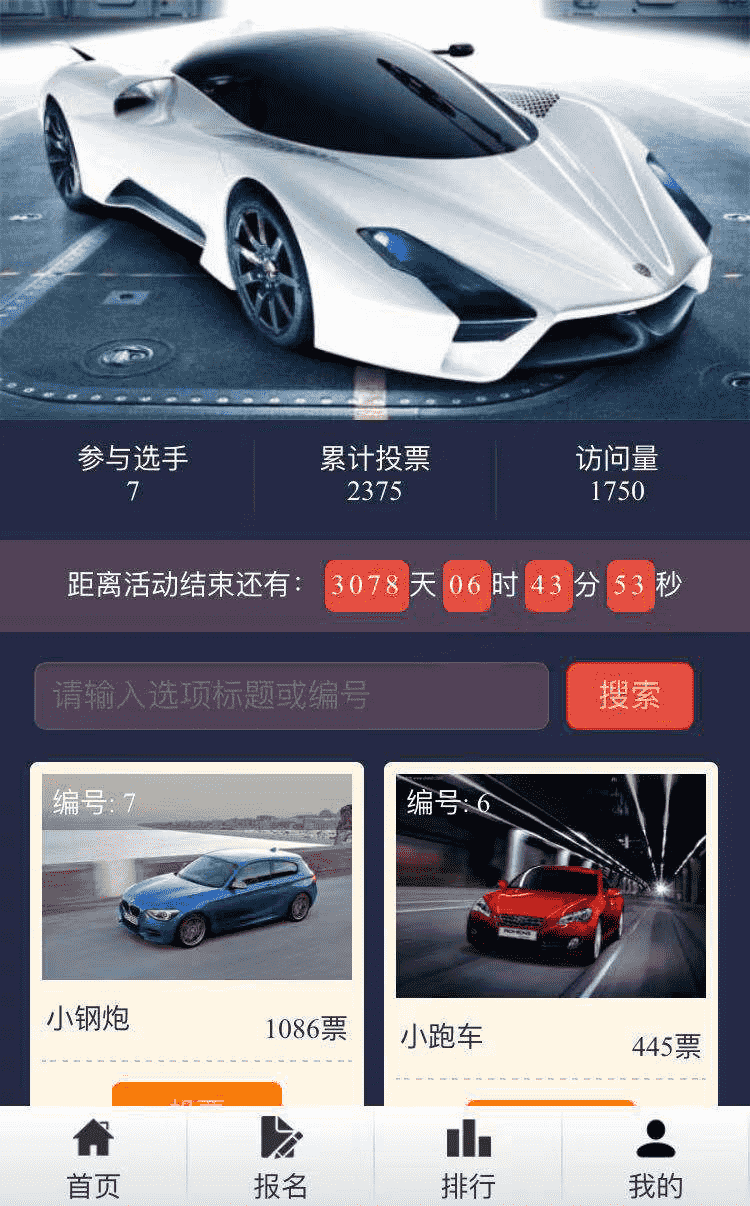Image resolution: width=750 pixels, height=1206 pixels.
Task: Open the 小跑车 car card
Action: [x=551, y=886]
